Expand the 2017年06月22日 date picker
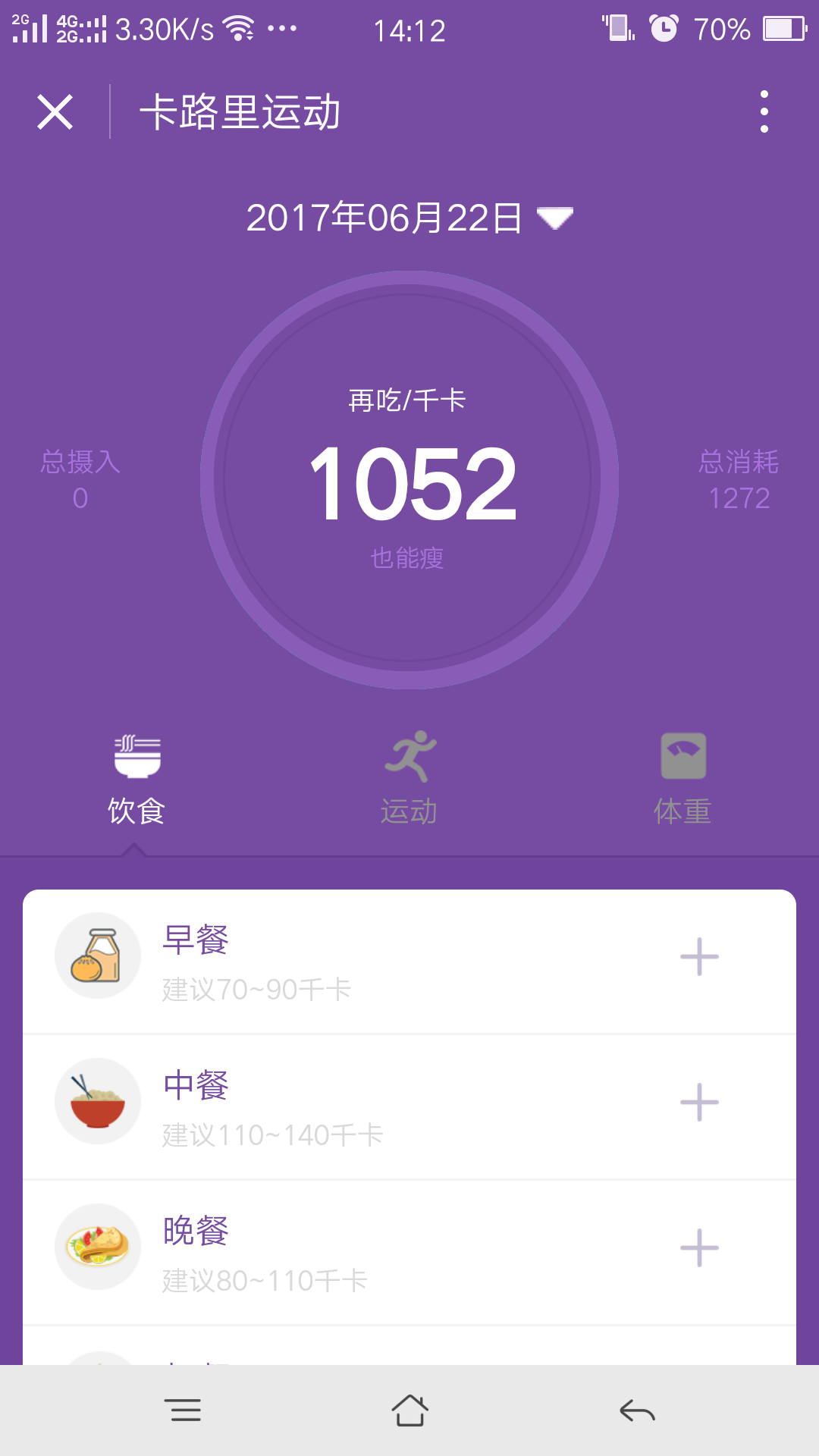The height and width of the screenshot is (1456, 819). [409, 218]
